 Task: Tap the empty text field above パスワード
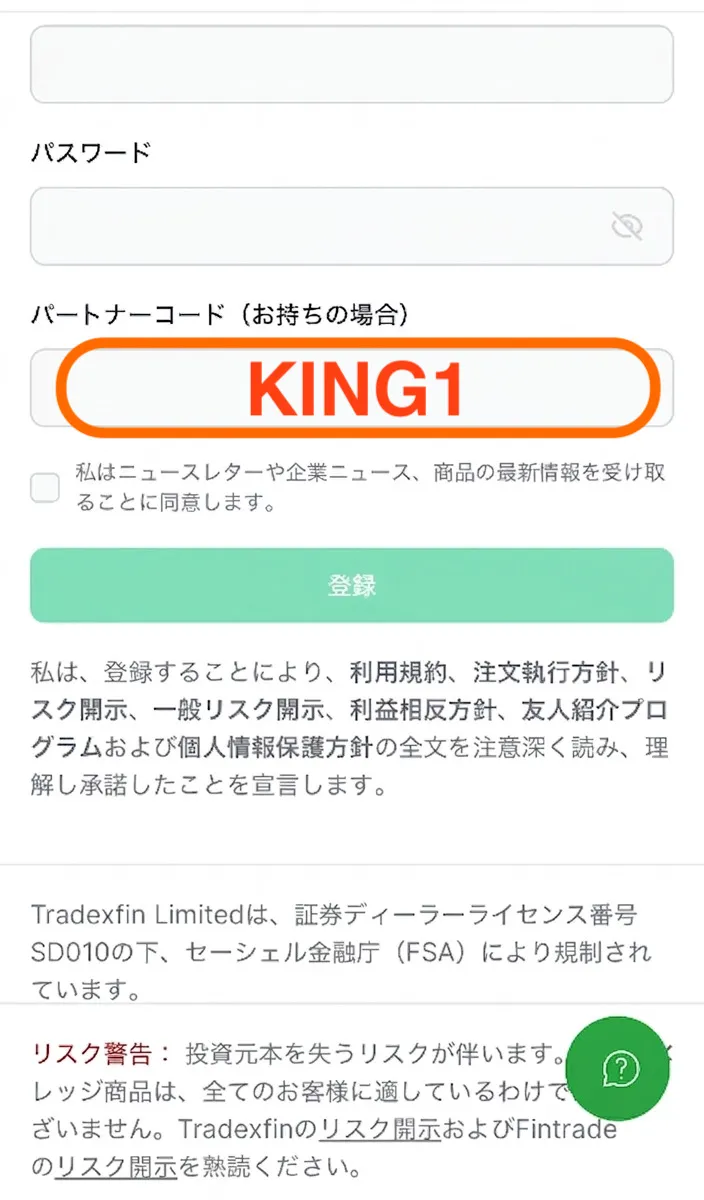click(351, 65)
